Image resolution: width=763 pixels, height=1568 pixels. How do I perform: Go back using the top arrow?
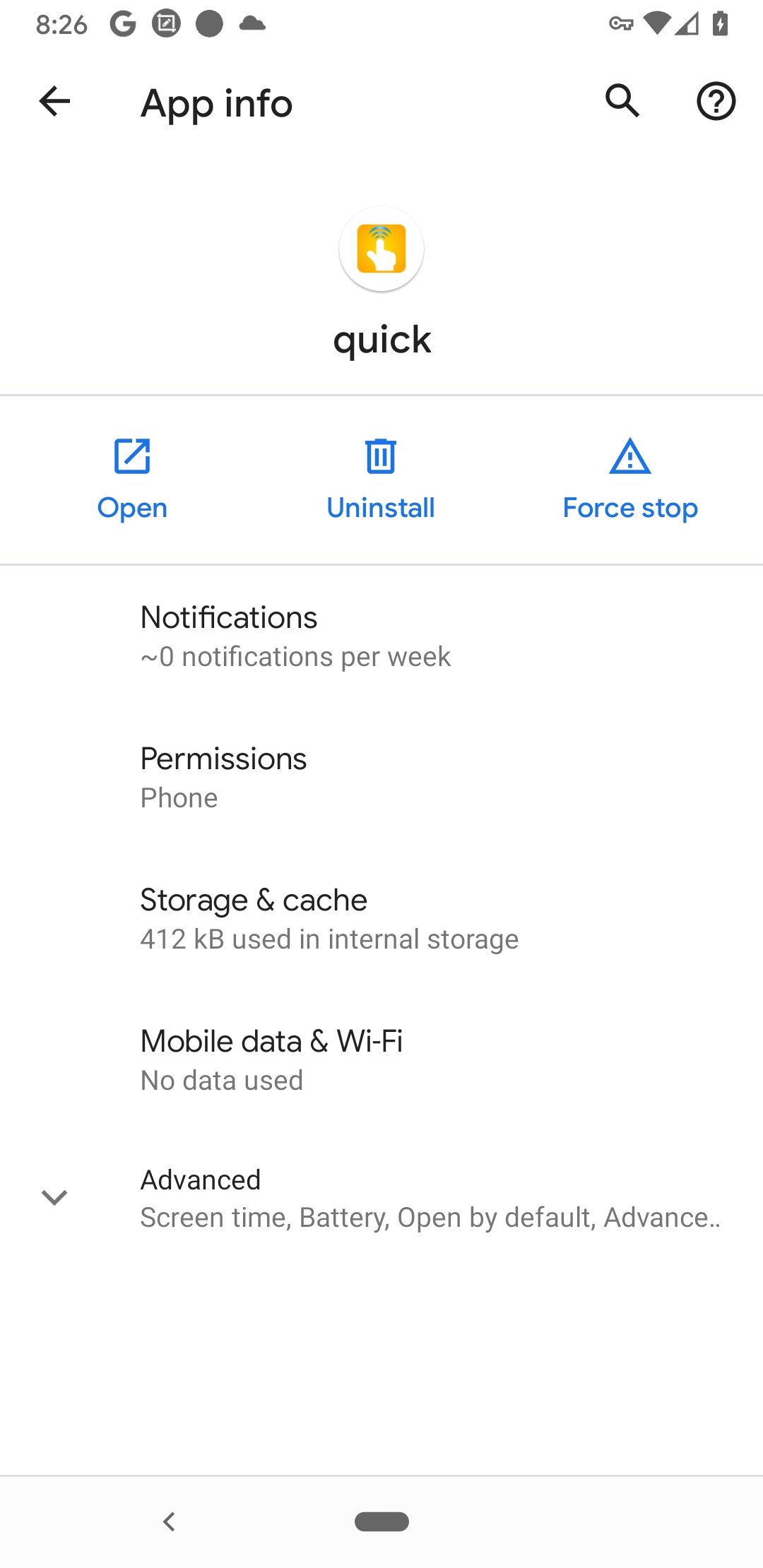(x=54, y=101)
